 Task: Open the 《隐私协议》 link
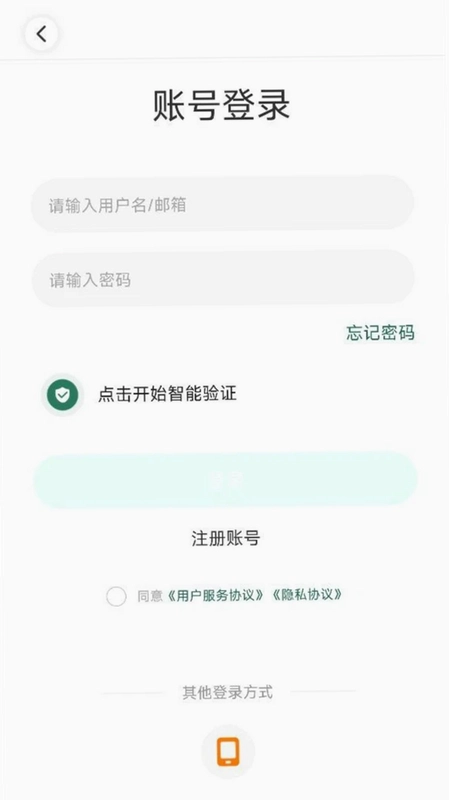pyautogui.click(x=306, y=595)
